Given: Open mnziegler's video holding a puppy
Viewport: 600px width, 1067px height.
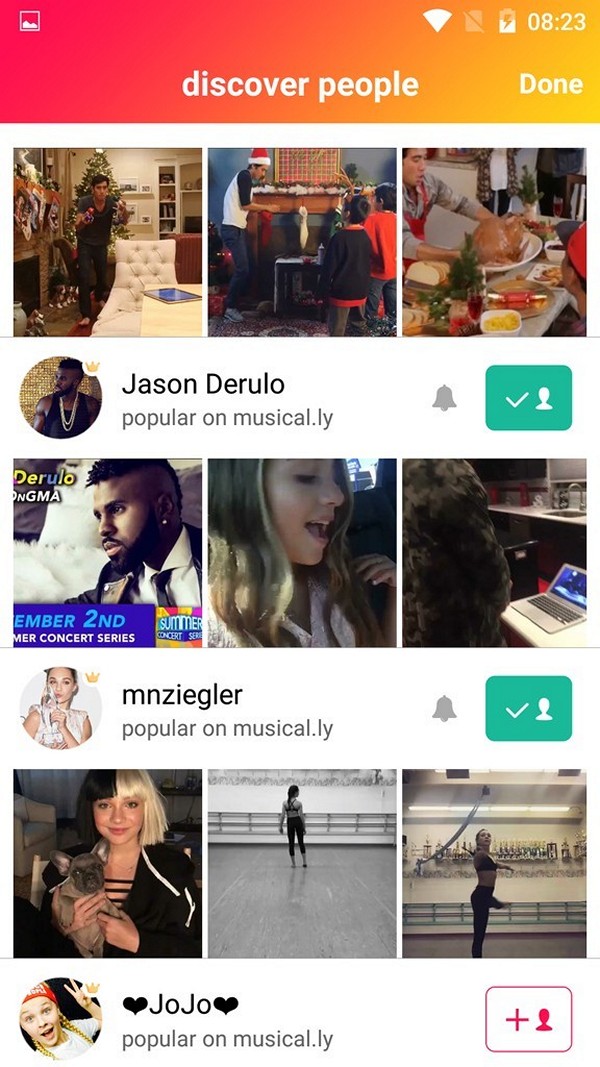Looking at the screenshot, I should 107,864.
